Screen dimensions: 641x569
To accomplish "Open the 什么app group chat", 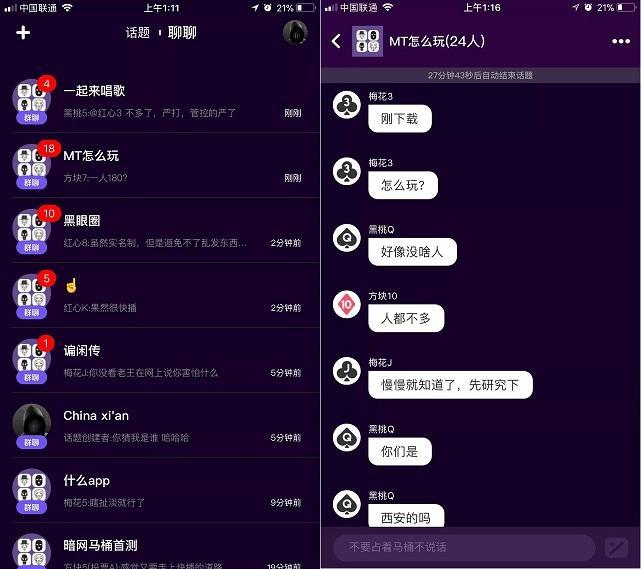I will tap(160, 491).
